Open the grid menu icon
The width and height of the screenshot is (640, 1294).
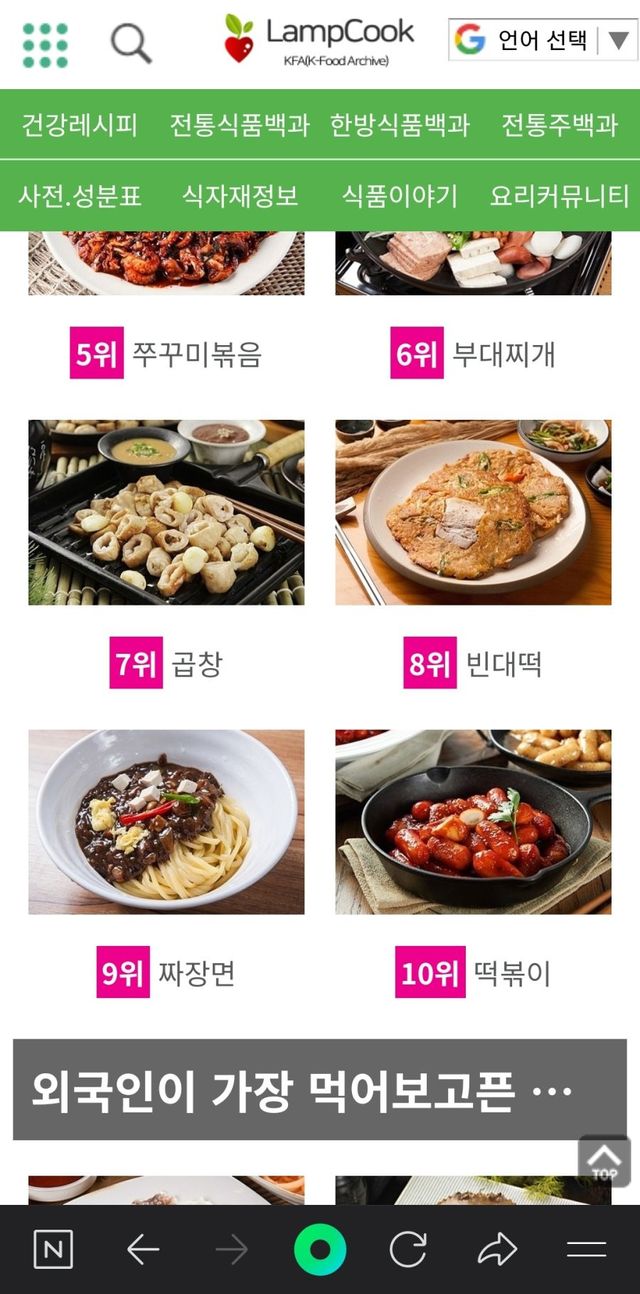click(x=45, y=45)
